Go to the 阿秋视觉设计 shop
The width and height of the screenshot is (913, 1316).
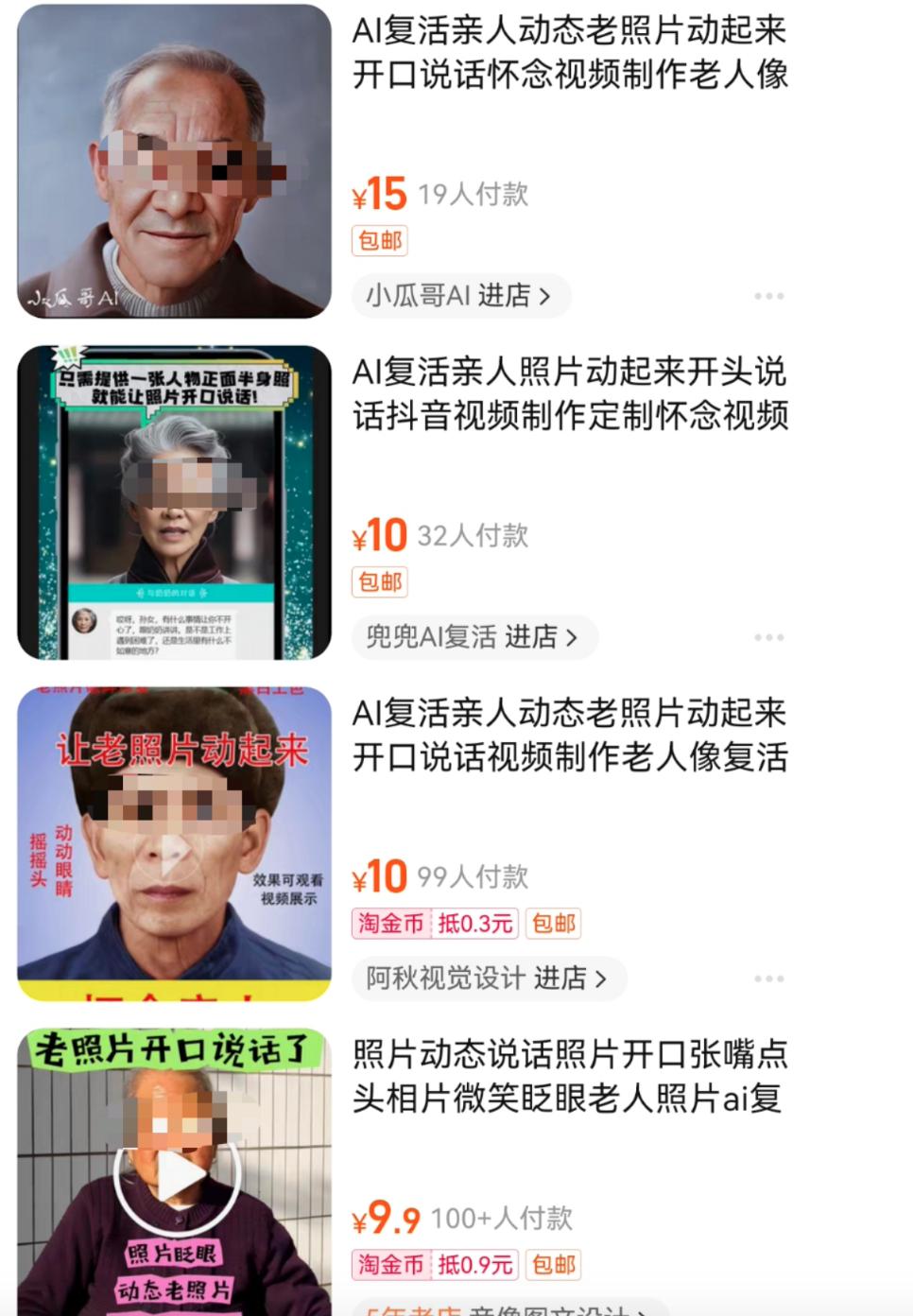point(488,978)
